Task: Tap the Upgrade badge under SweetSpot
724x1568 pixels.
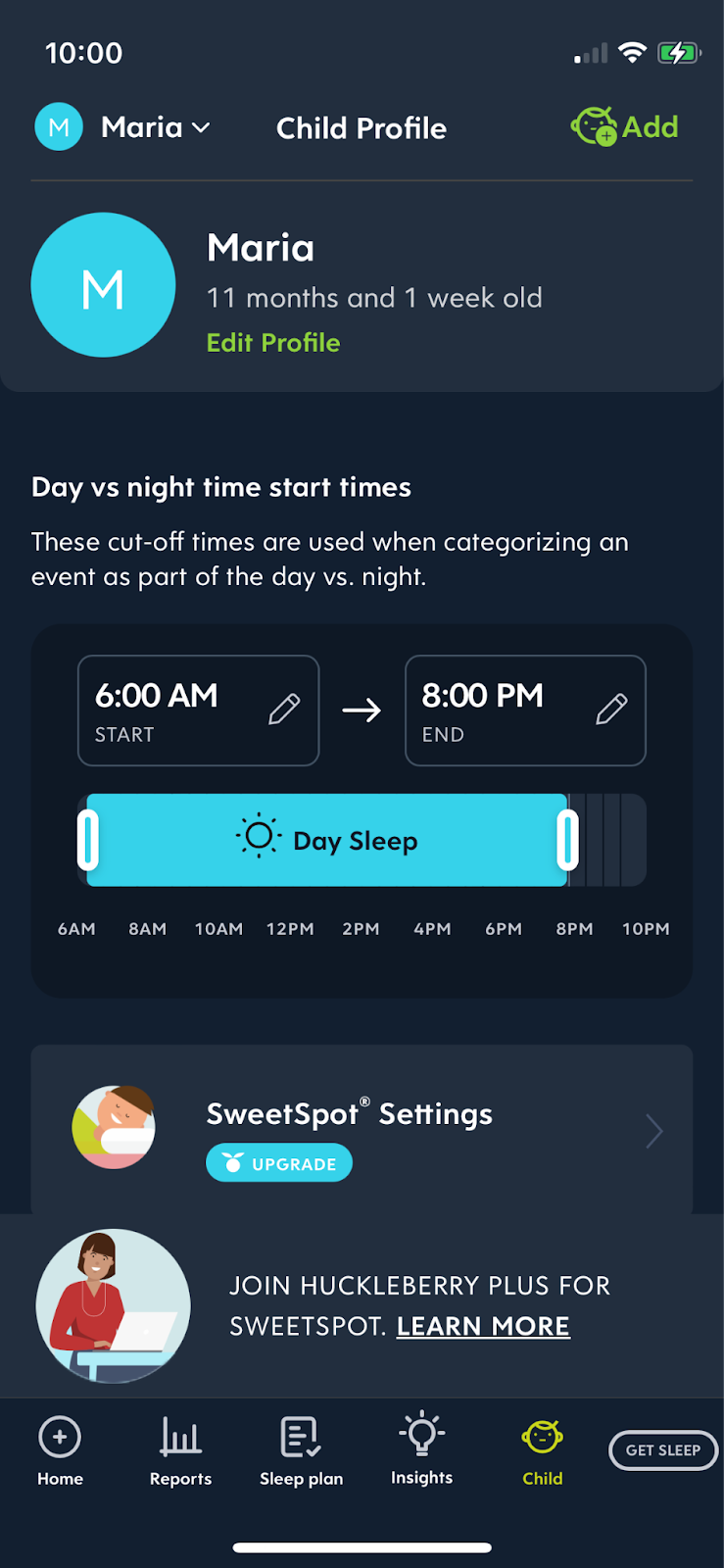Action: 279,1163
